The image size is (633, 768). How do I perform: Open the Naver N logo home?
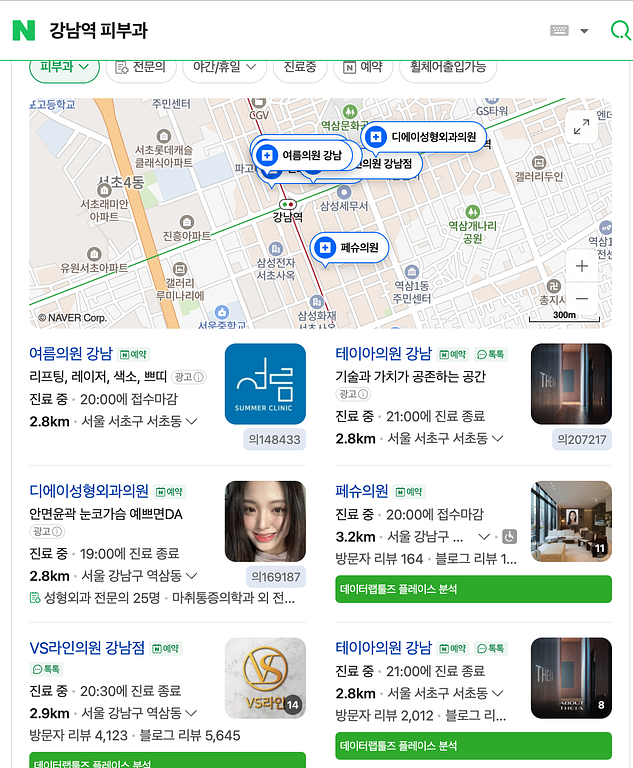(x=23, y=31)
